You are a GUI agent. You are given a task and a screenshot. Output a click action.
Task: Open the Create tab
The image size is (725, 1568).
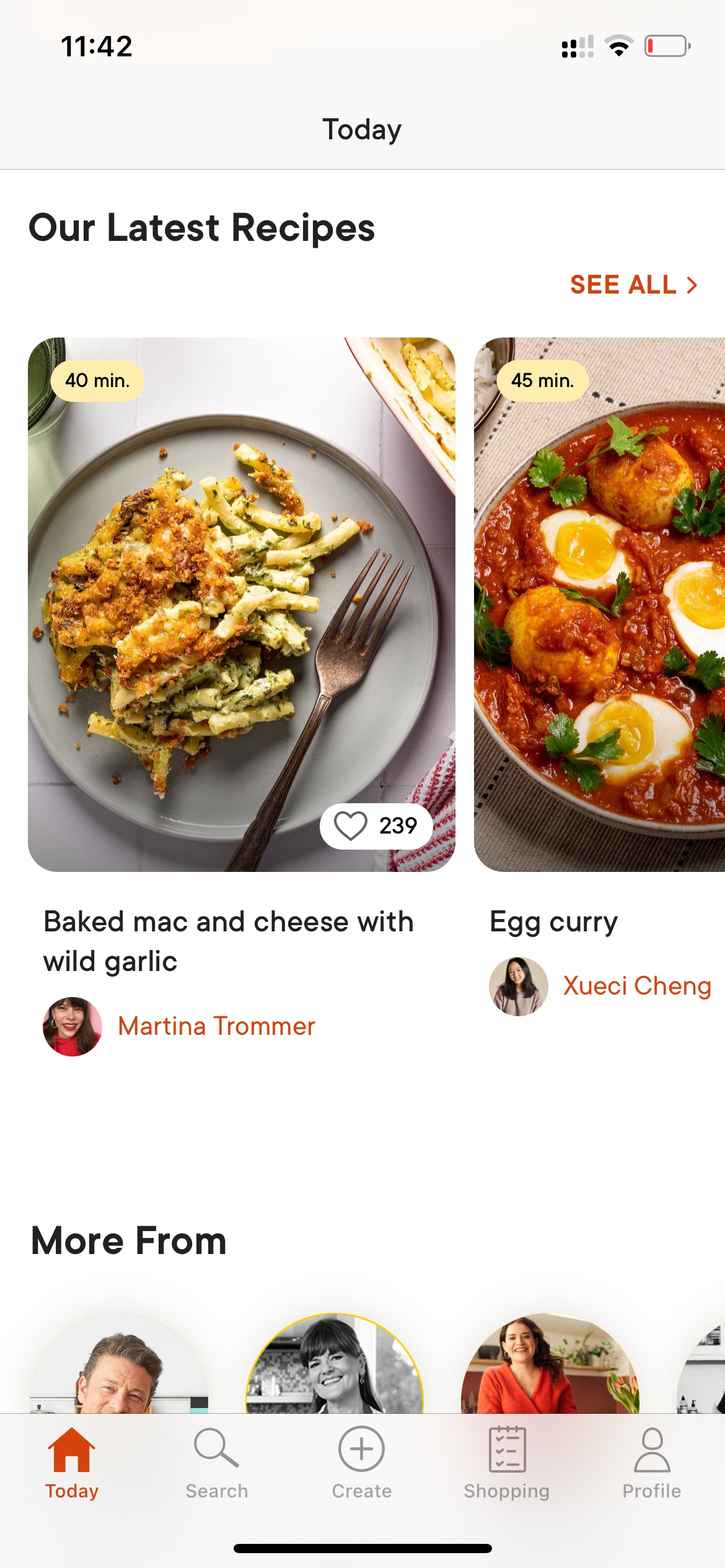click(362, 1463)
